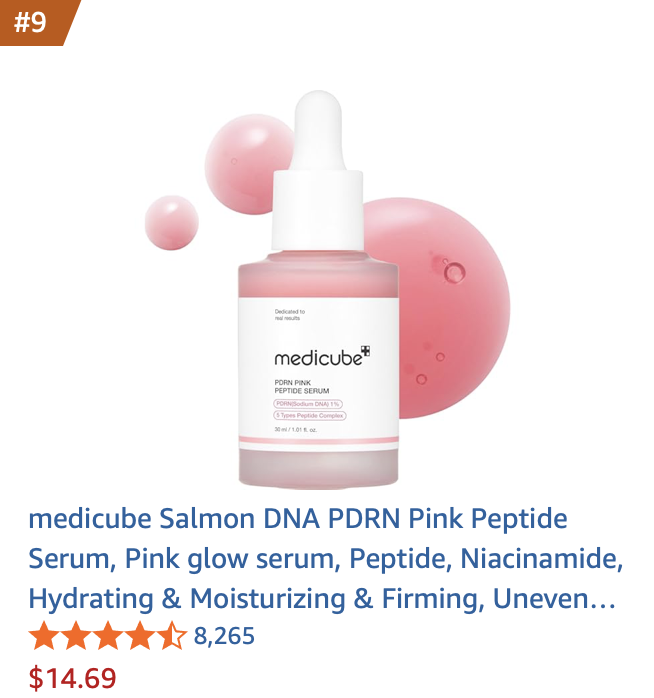The width and height of the screenshot is (654, 698).
Task: Open the medicube Salmon DNA PDRN serum title link
Action: point(326,559)
